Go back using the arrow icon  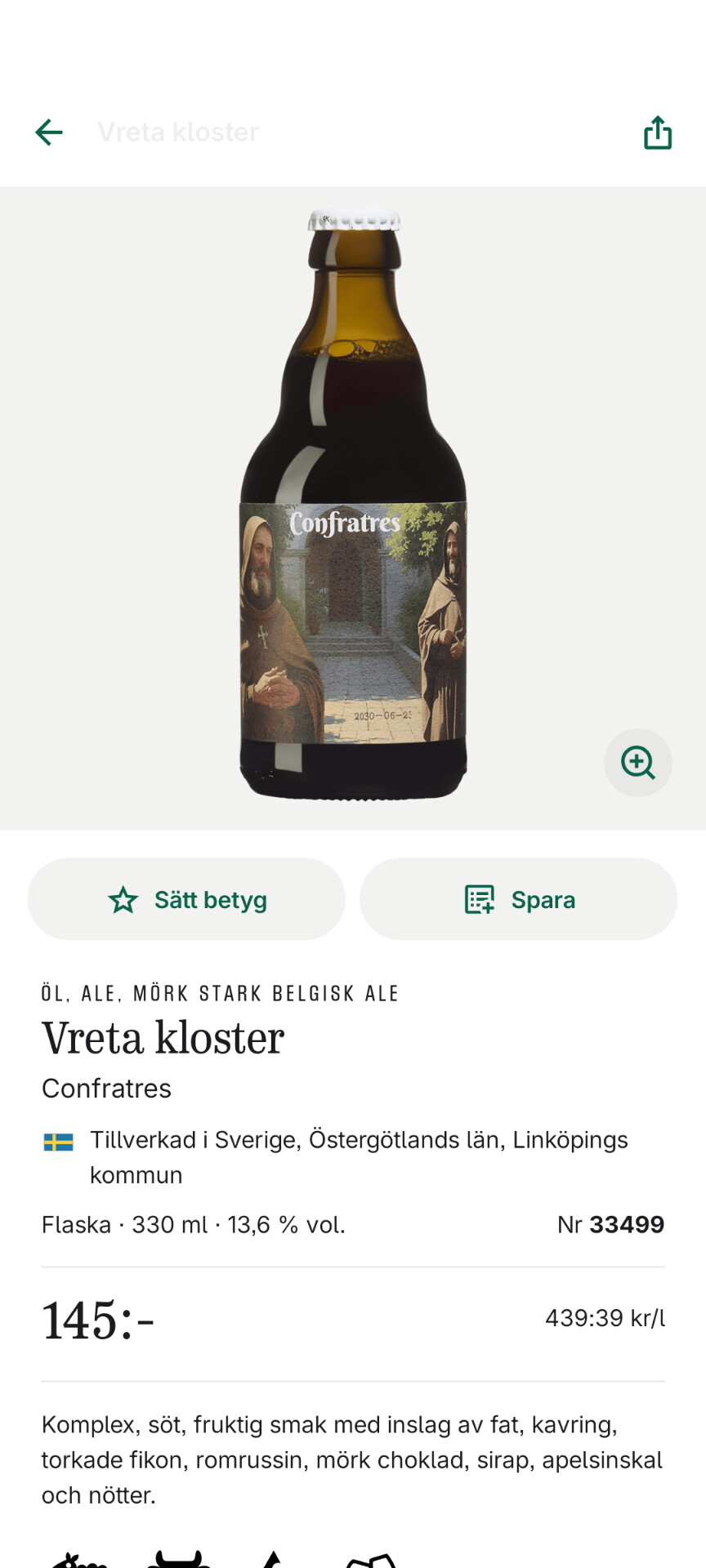[x=49, y=132]
